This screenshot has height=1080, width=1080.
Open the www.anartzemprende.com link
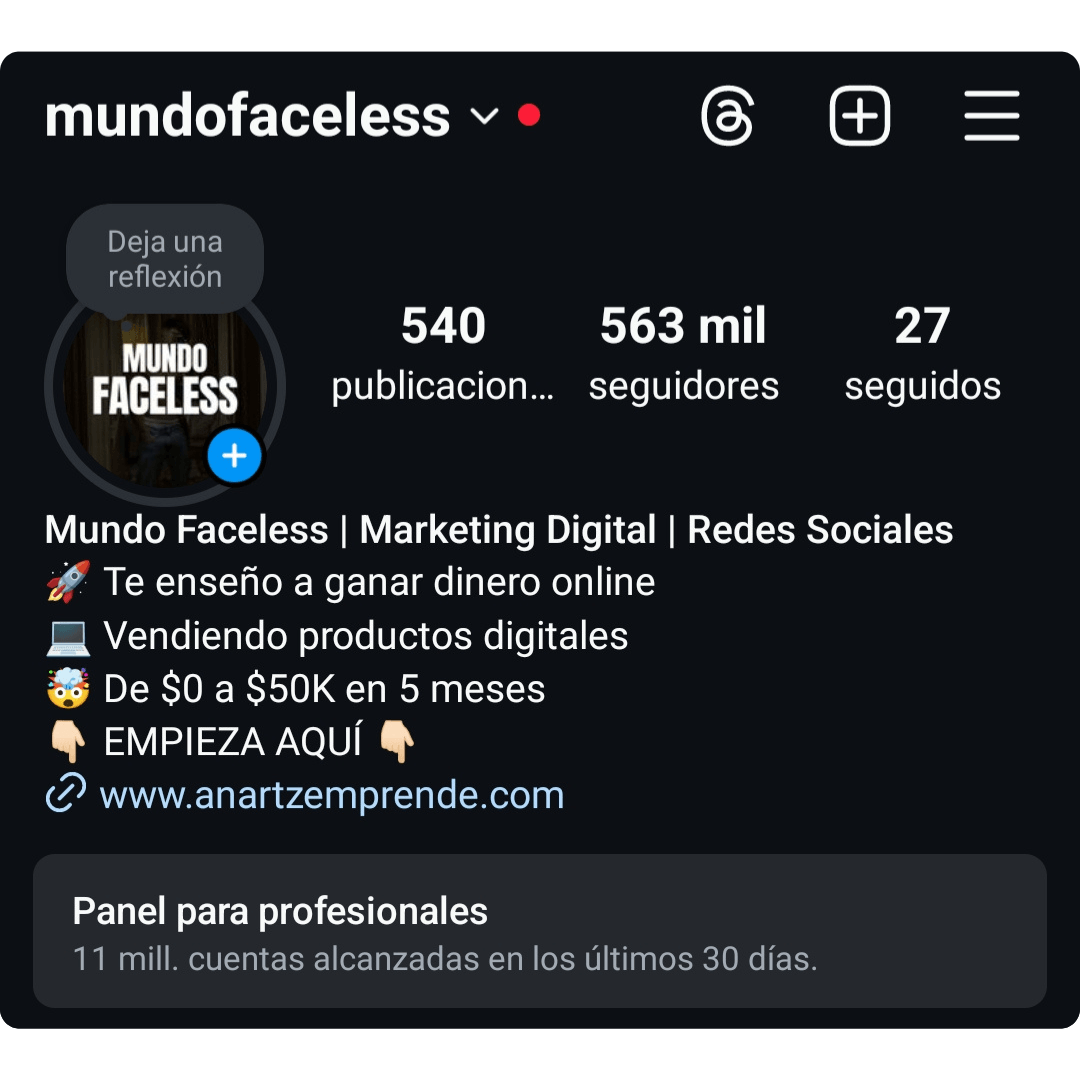tap(331, 796)
